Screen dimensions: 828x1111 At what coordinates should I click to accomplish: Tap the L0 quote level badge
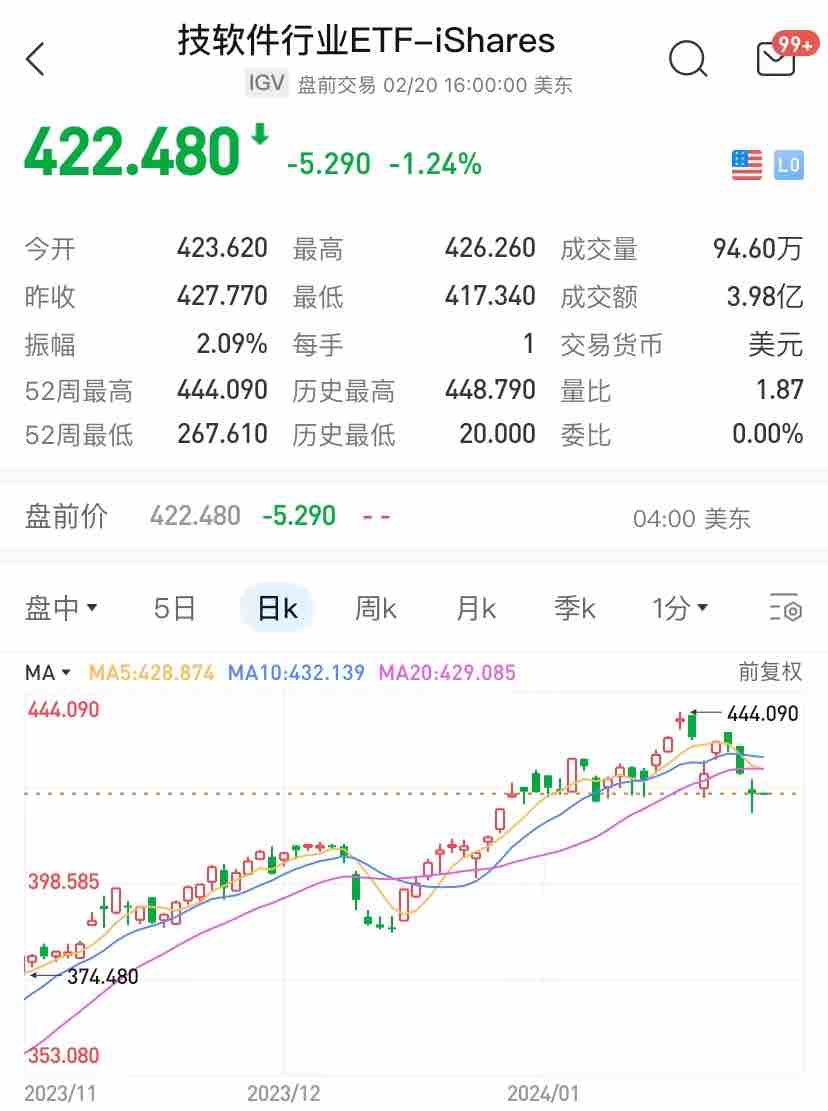(x=788, y=165)
